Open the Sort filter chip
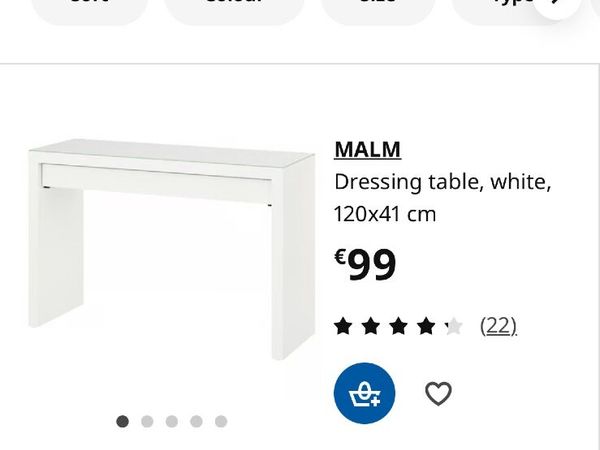600x450 pixels. [x=90, y=6]
